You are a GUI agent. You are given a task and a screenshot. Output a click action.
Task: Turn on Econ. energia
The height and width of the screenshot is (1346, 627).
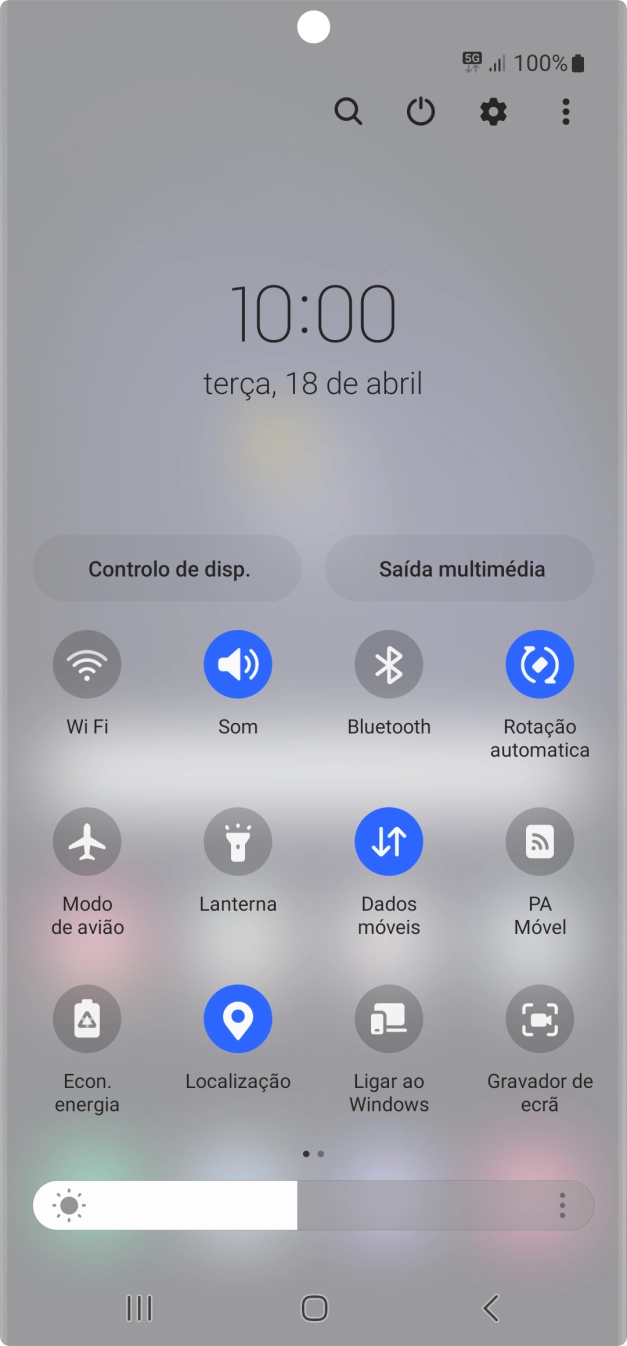click(x=87, y=1019)
